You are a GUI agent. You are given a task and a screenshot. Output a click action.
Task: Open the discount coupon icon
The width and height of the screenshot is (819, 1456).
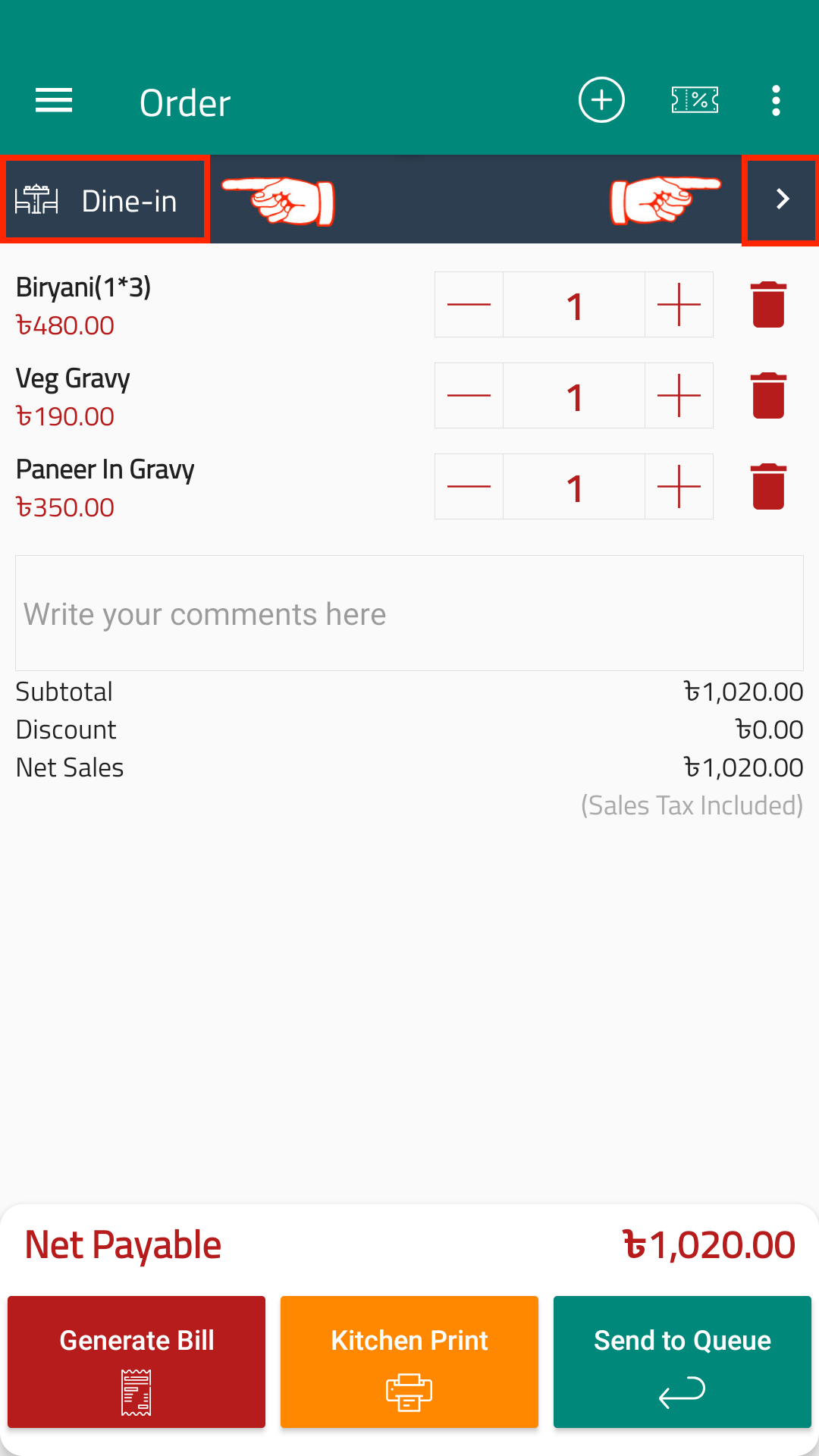[x=695, y=100]
